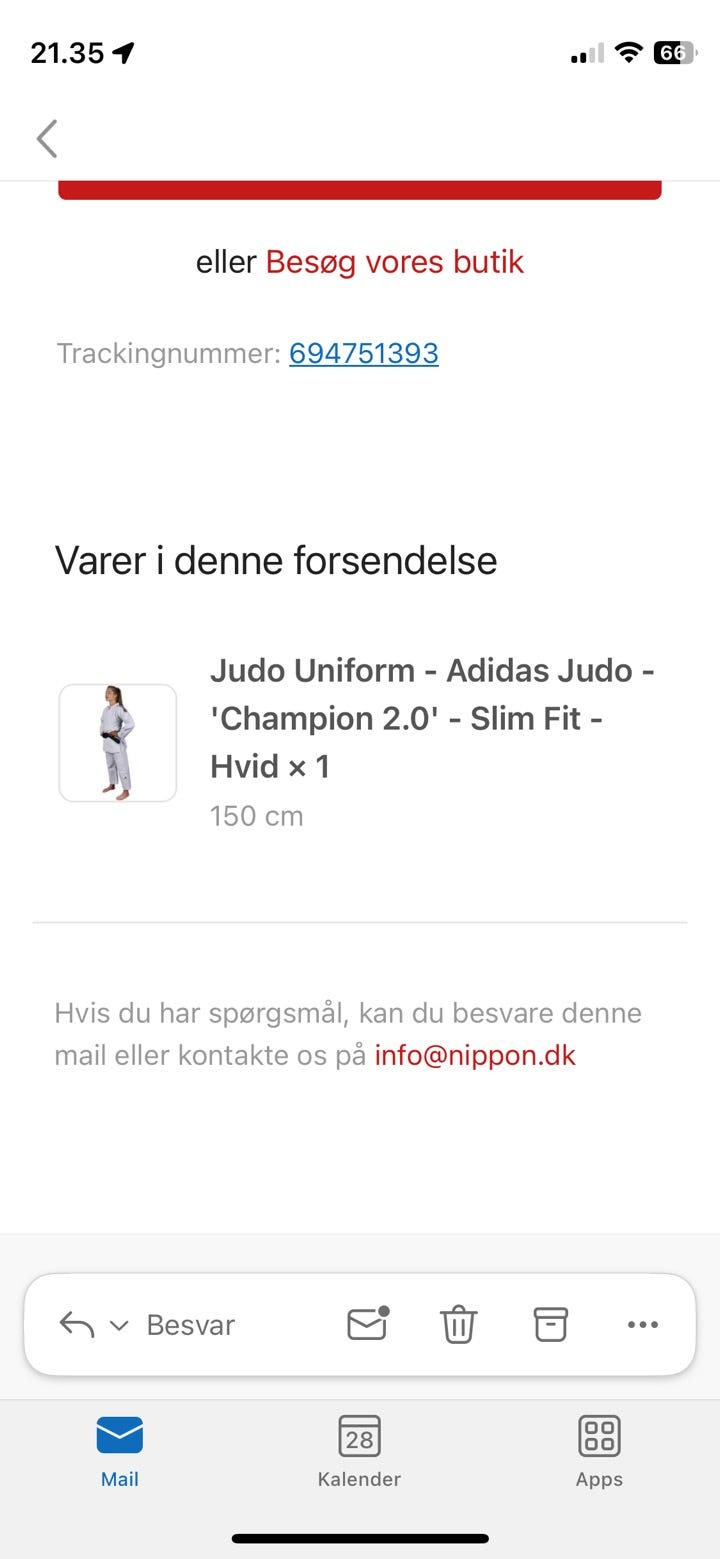Expand the reply options chevron
This screenshot has height=1559, width=720.
pyautogui.click(x=119, y=1326)
